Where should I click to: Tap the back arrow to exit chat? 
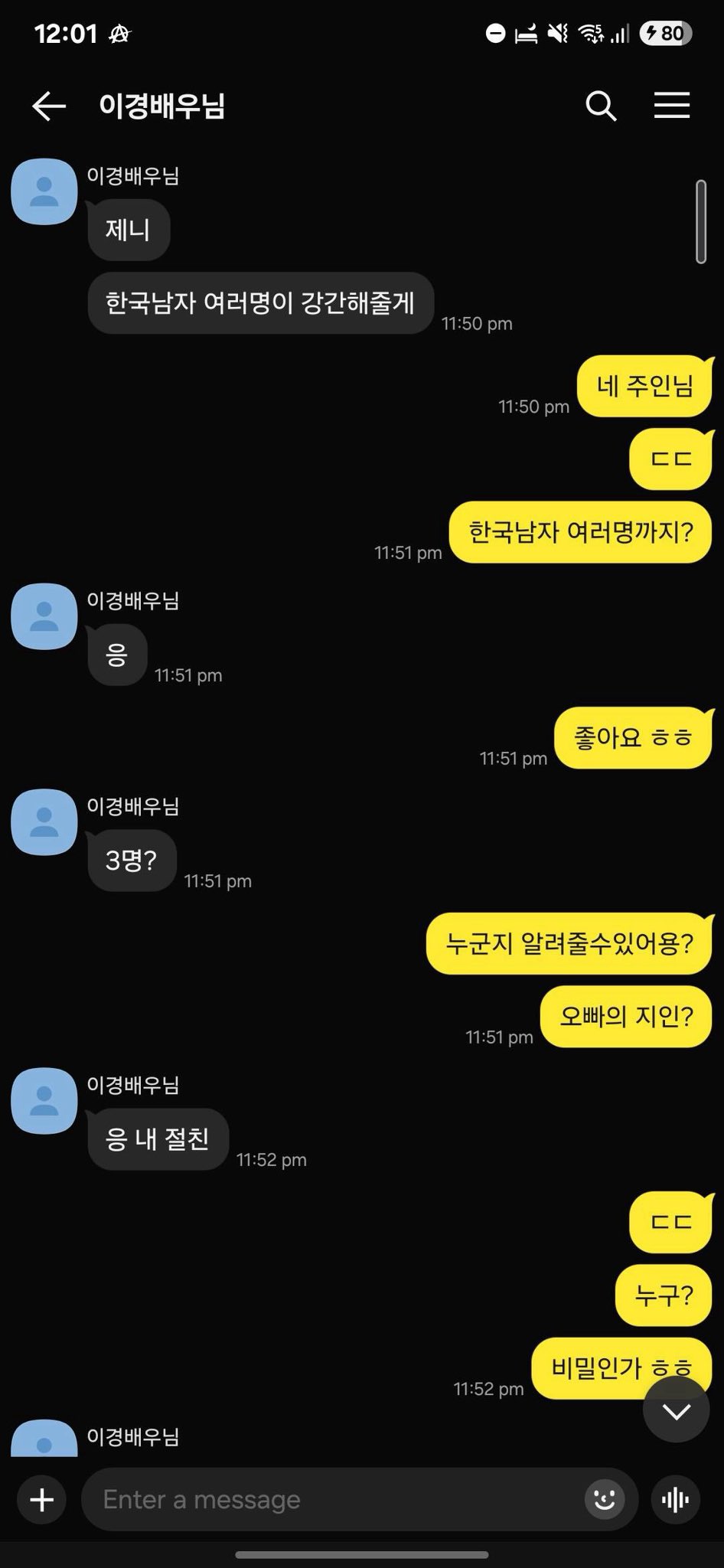pos(47,106)
